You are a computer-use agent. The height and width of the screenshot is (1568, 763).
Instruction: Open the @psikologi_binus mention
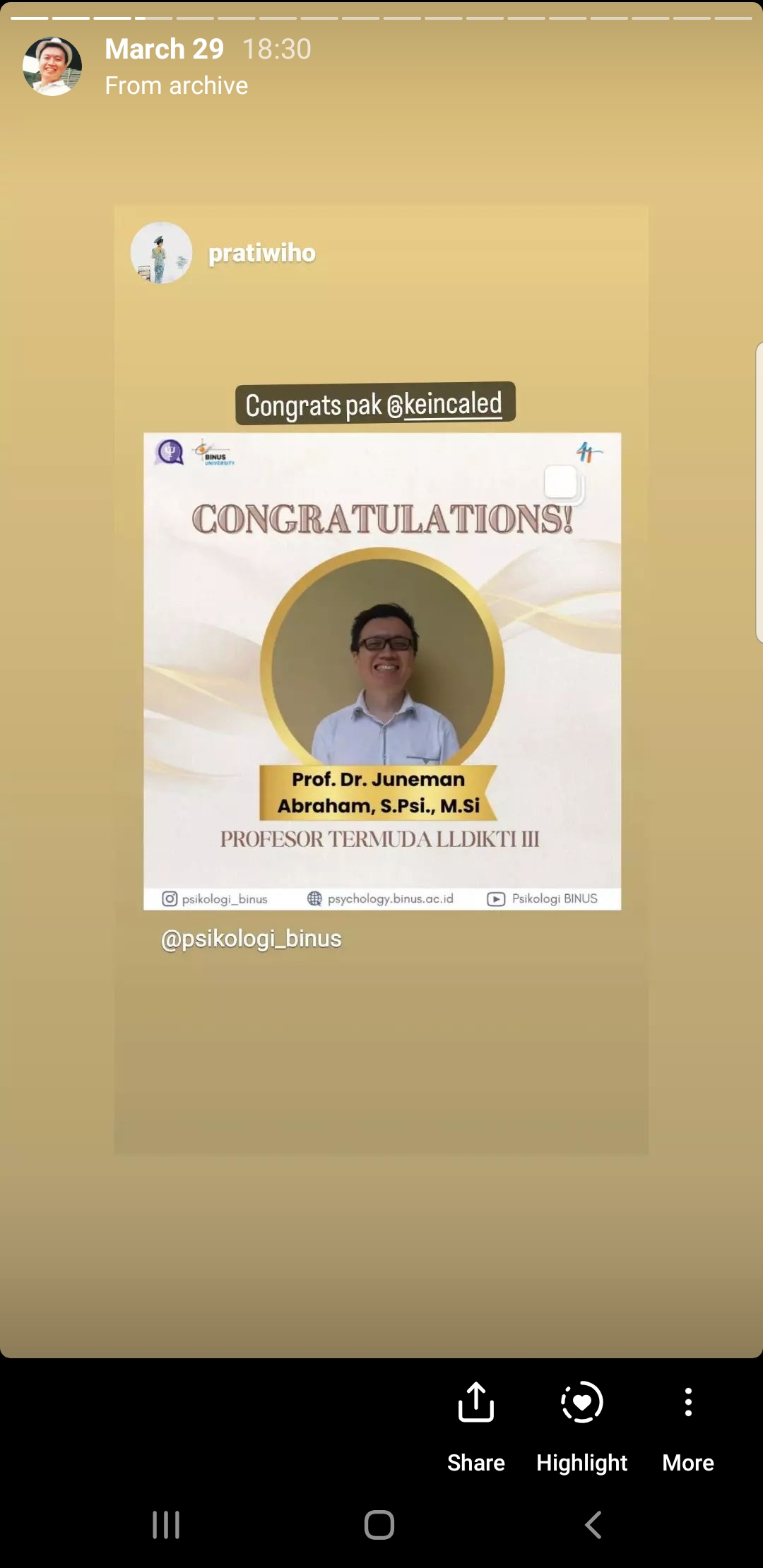point(252,939)
